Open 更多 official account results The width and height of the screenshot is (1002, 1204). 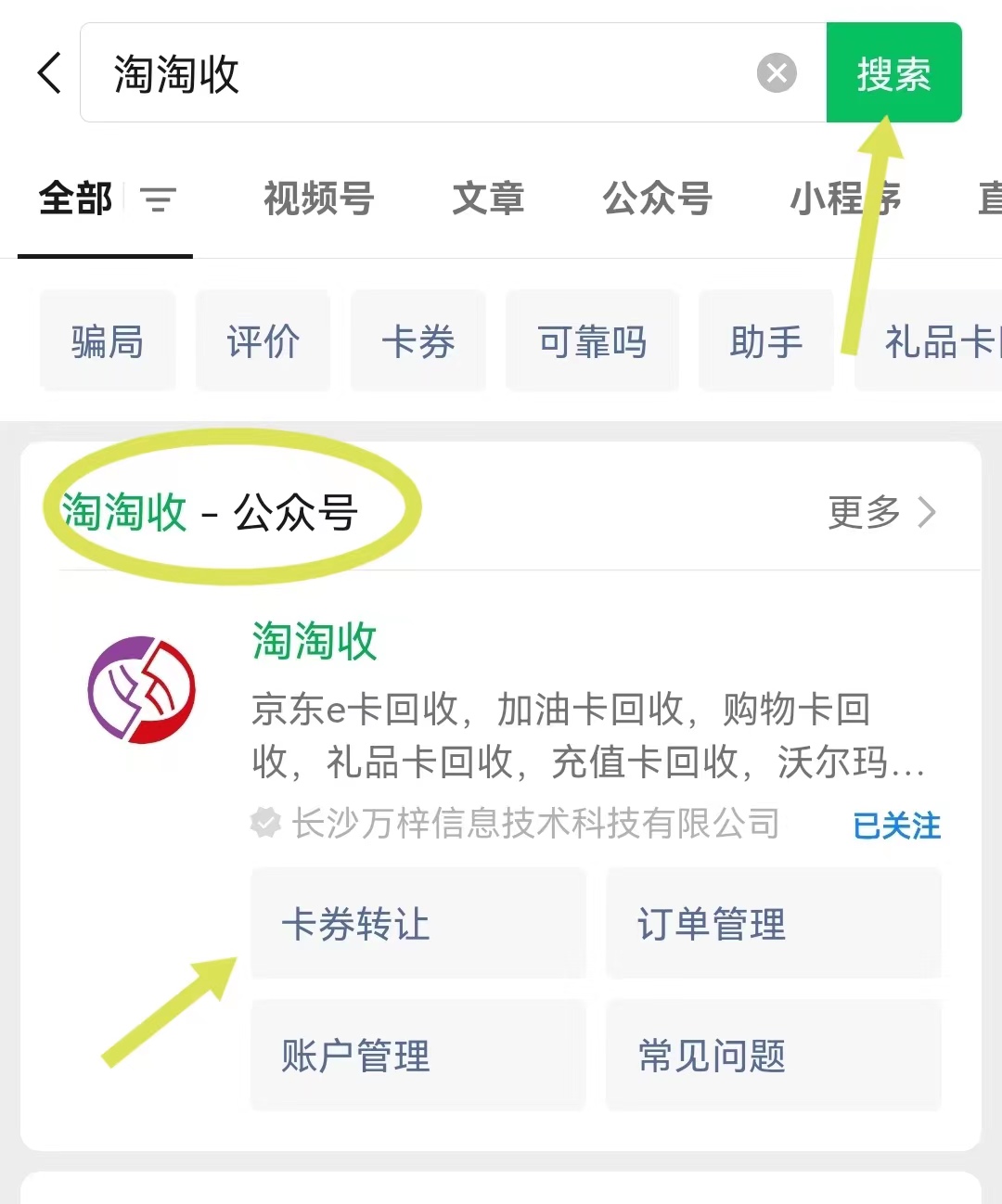881,512
